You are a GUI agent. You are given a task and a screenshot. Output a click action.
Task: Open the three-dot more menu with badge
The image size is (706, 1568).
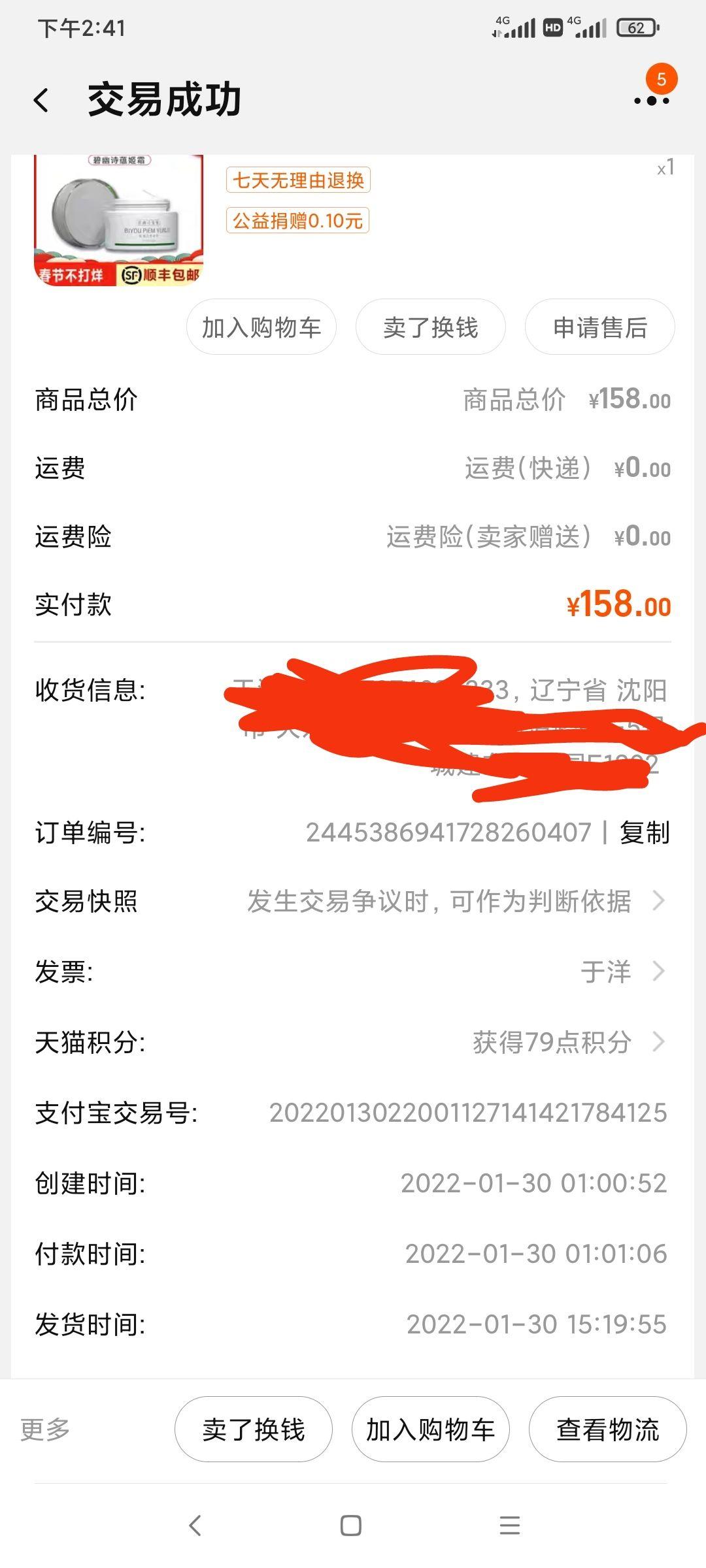[x=652, y=100]
